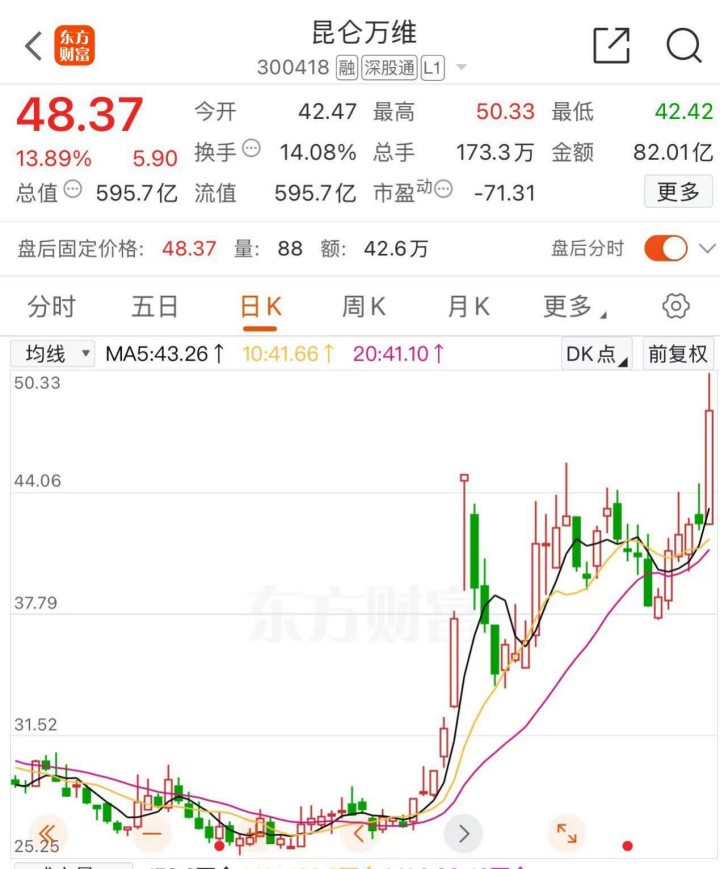The height and width of the screenshot is (869, 720).
Task: Expand the after-hours price chevron
Action: tap(707, 248)
